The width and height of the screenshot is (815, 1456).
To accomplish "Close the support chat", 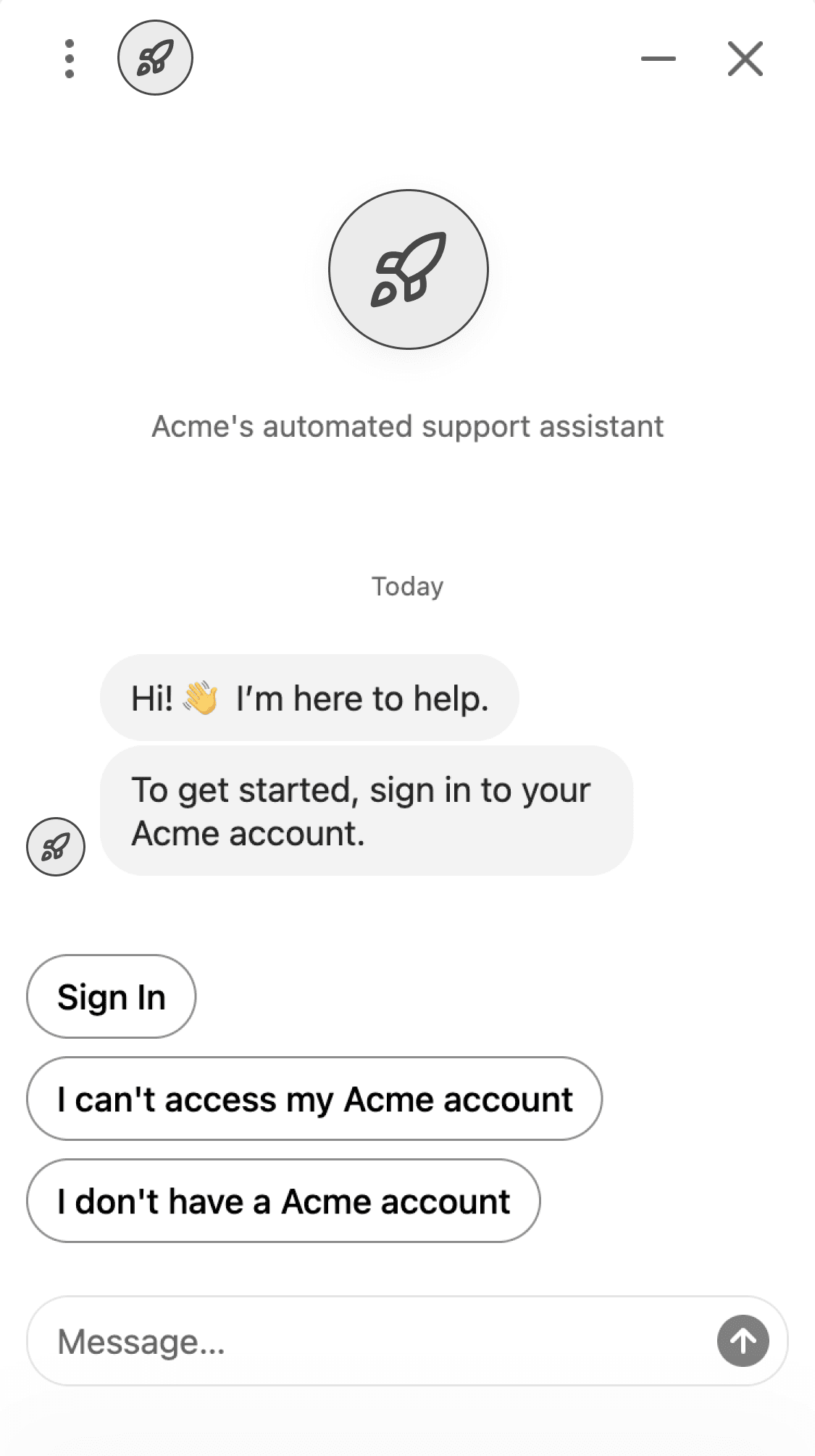I will pos(745,59).
